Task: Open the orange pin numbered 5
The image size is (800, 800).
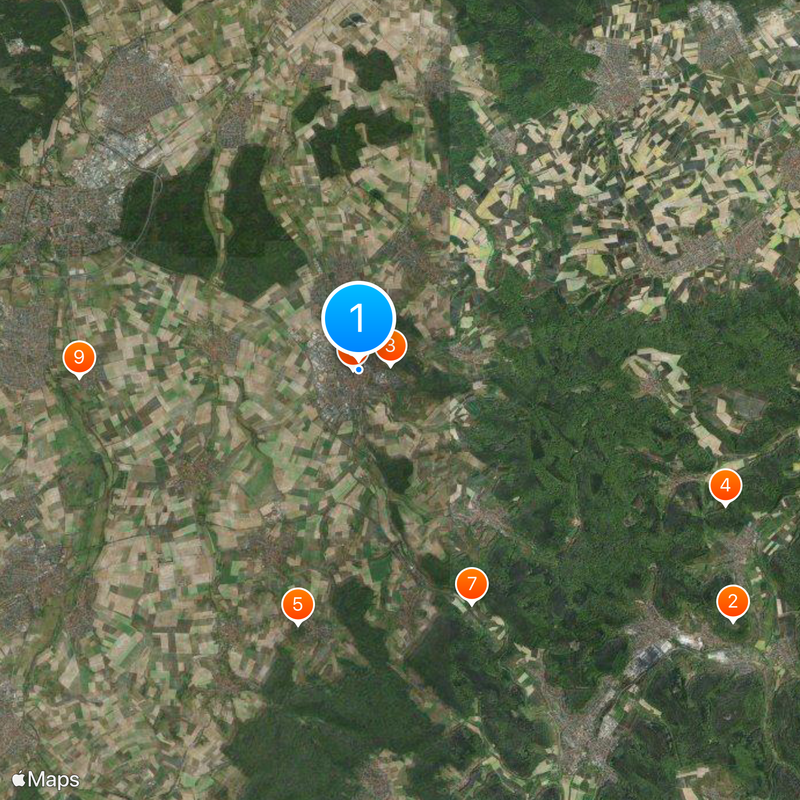Action: coord(297,604)
